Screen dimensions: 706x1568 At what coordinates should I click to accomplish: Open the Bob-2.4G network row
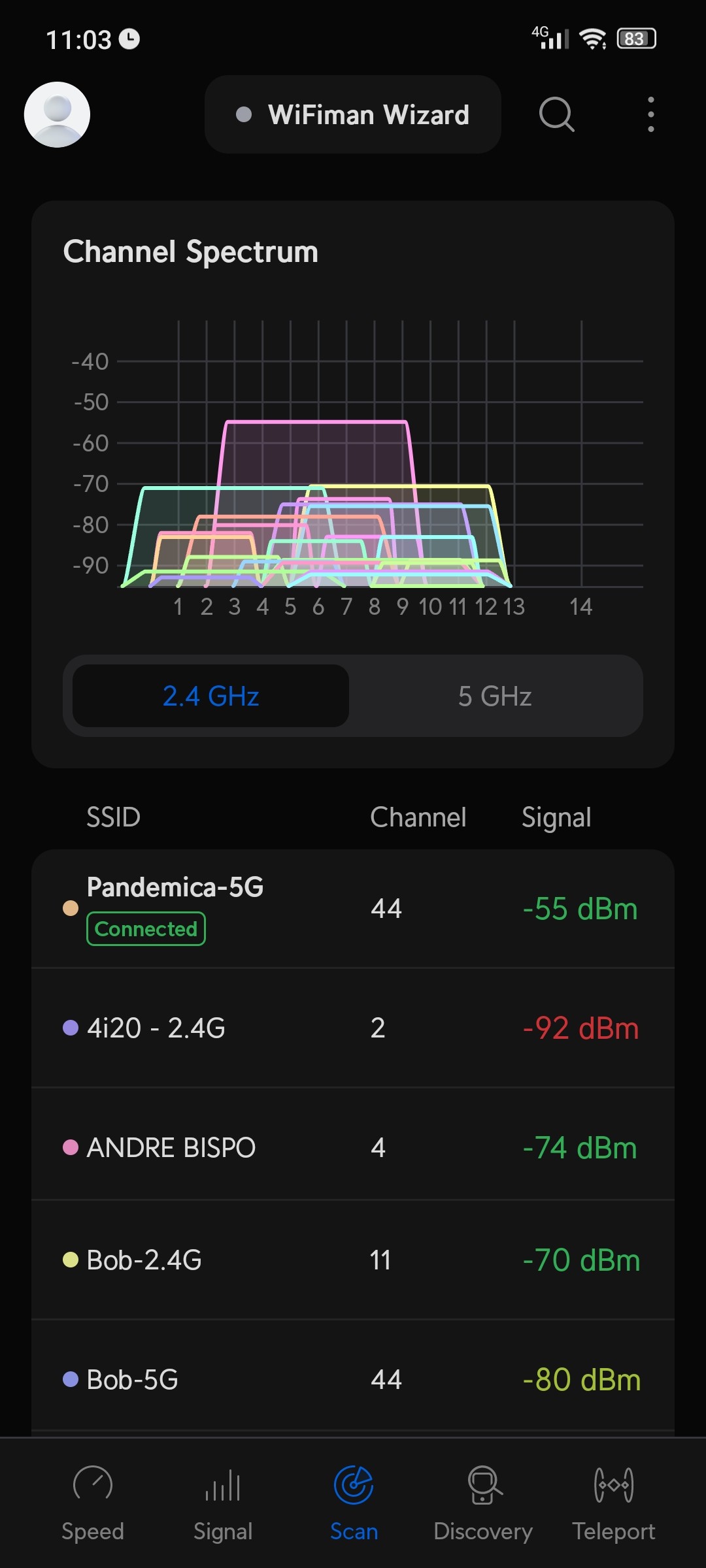pyautogui.click(x=353, y=1260)
